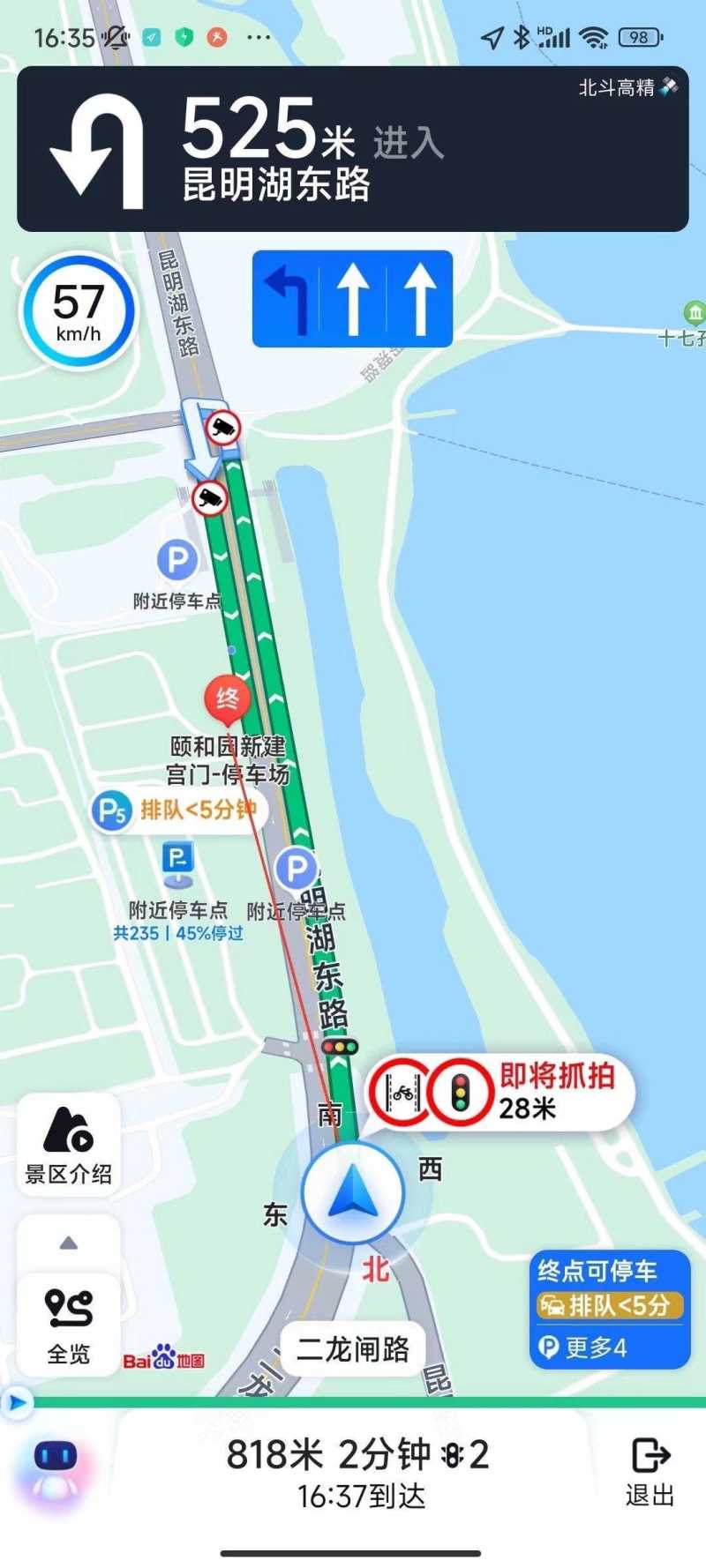
Task: Open the trip summary bar showing 818米 2分钟
Action: (357, 1471)
